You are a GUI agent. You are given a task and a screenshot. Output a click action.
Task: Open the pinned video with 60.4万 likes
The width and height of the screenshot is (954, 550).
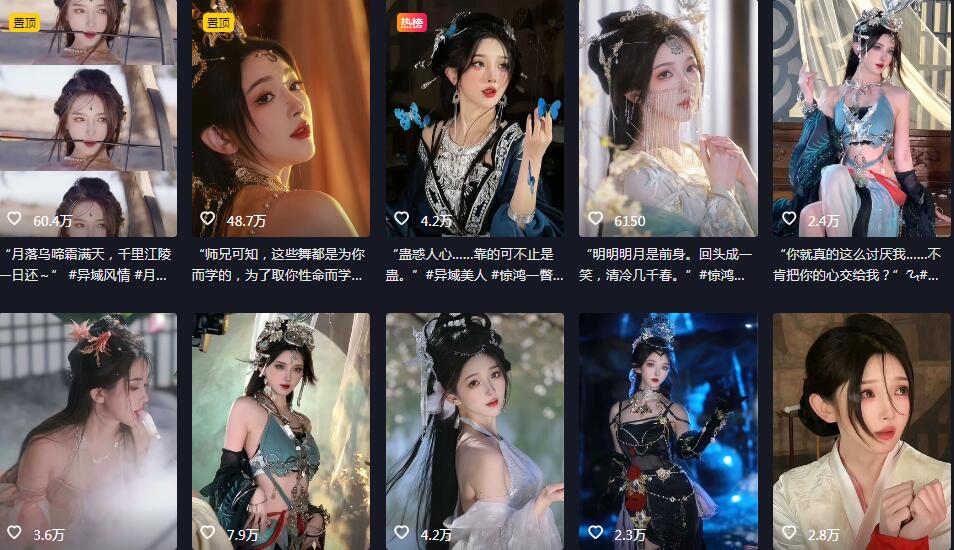(88, 118)
